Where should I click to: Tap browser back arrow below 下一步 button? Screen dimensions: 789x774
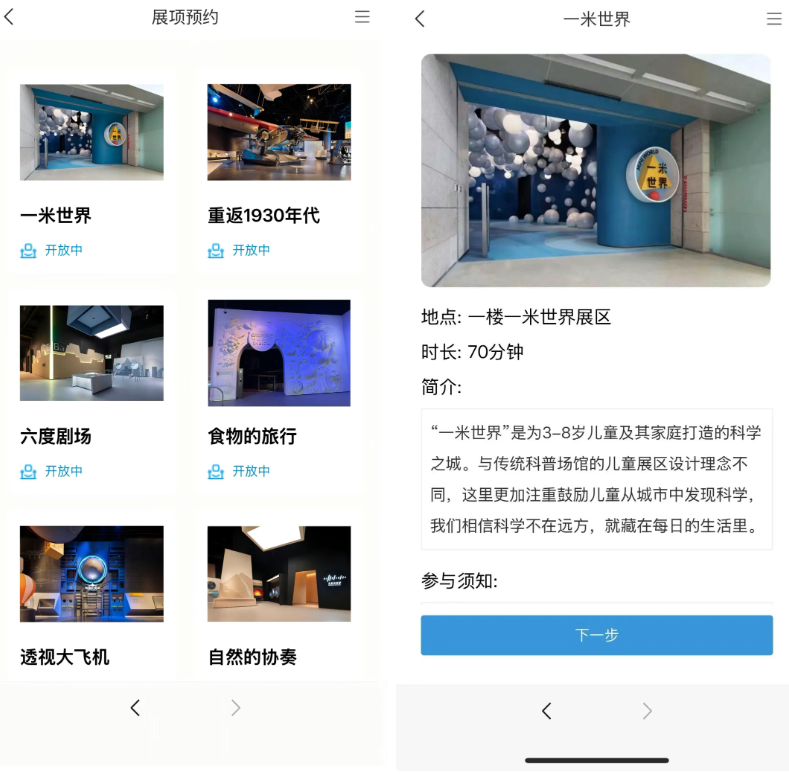(x=546, y=711)
